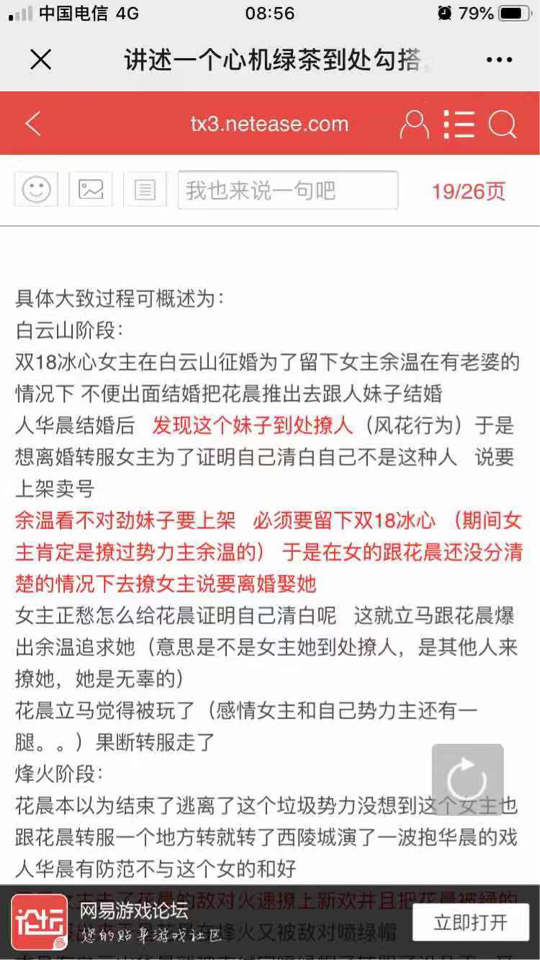Open the list menu icon

point(459,124)
